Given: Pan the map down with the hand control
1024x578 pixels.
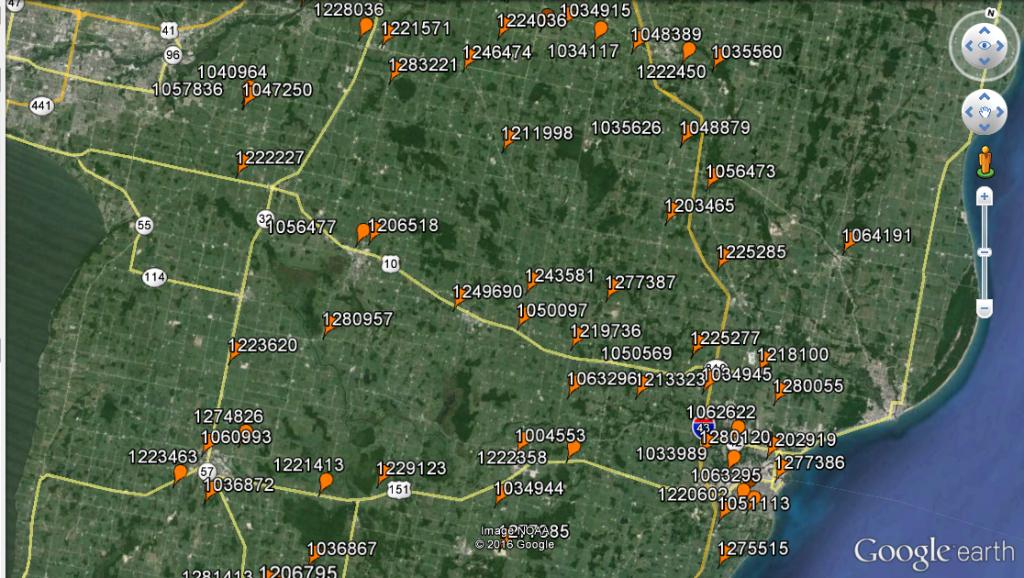Looking at the screenshot, I should (x=985, y=127).
